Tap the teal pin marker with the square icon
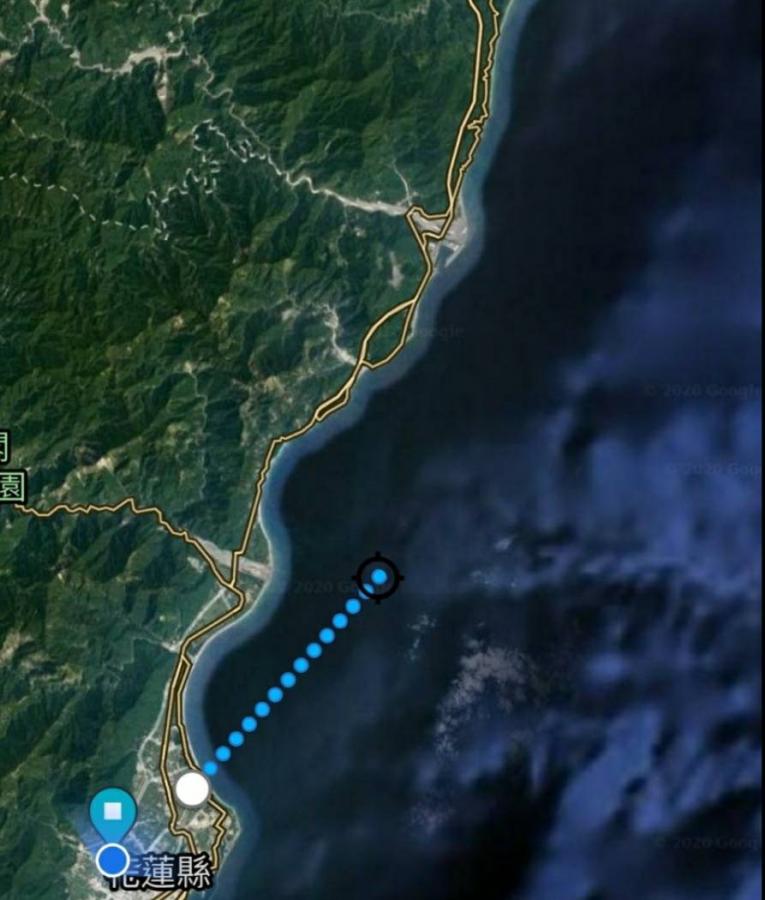This screenshot has height=900, width=765. pyautogui.click(x=113, y=812)
